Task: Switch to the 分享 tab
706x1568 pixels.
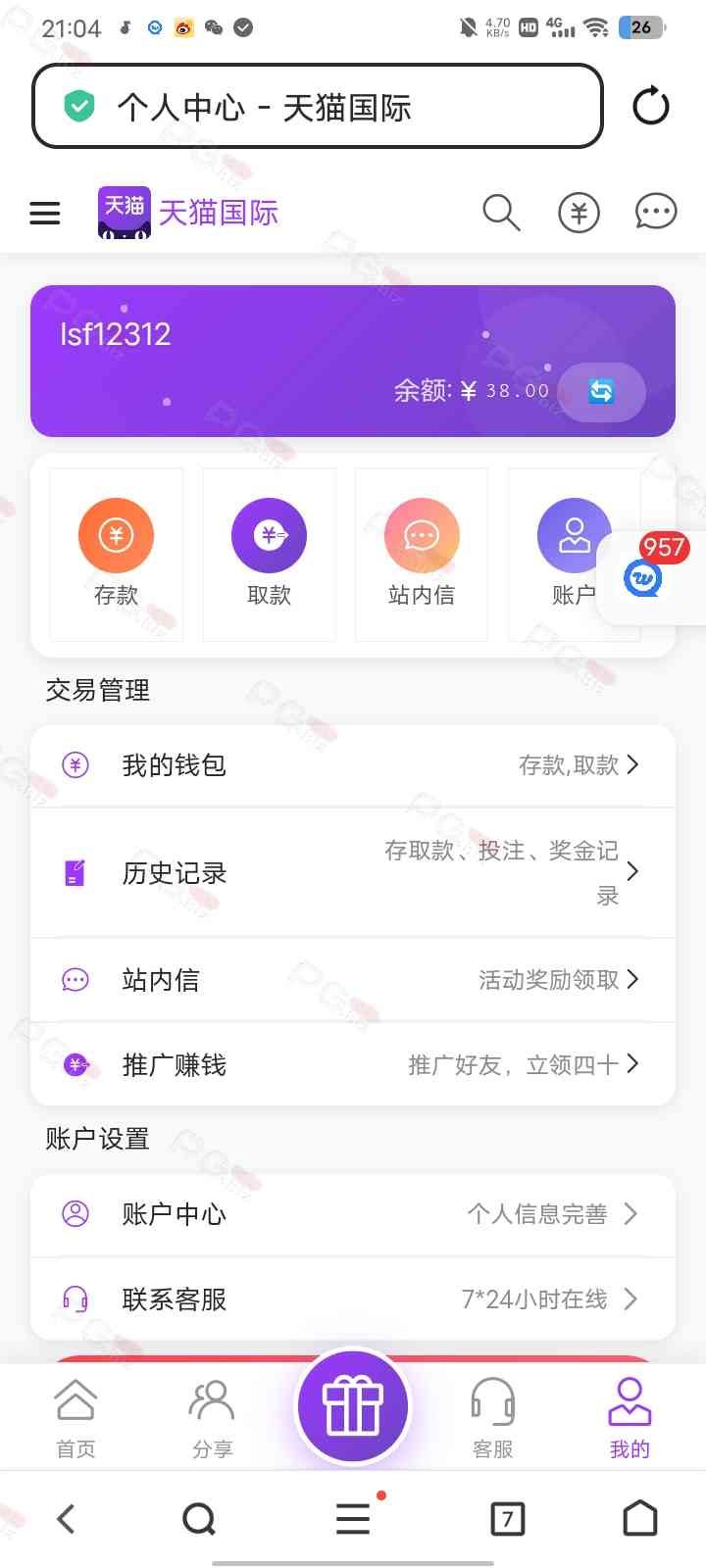Action: (212, 1417)
